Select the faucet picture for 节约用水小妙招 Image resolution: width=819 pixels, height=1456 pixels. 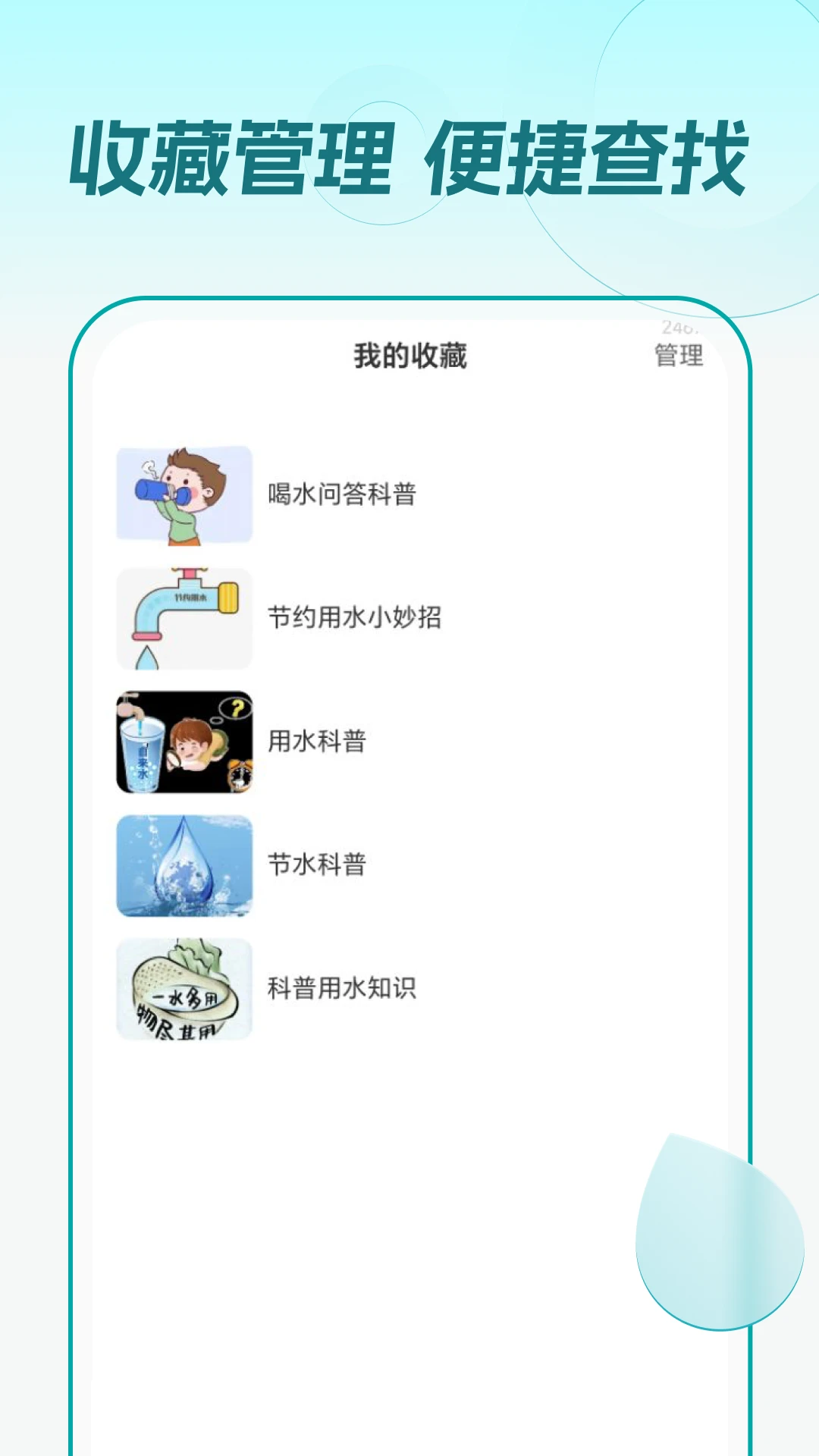pyautogui.click(x=184, y=617)
